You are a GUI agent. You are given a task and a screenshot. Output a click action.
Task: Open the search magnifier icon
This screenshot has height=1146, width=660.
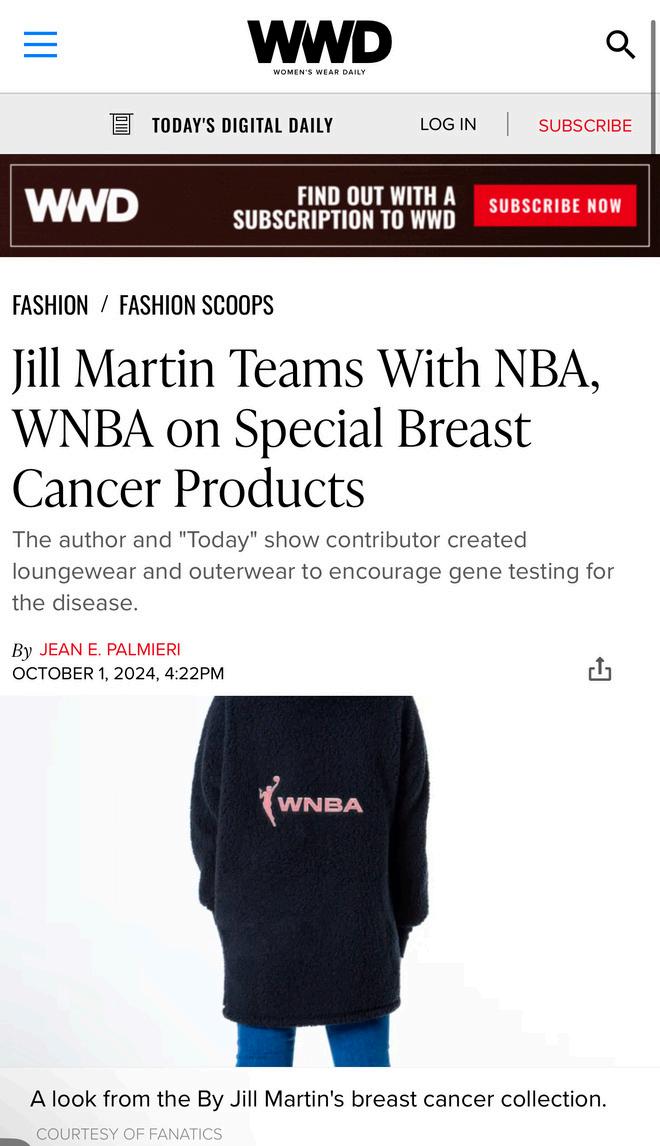(x=620, y=45)
